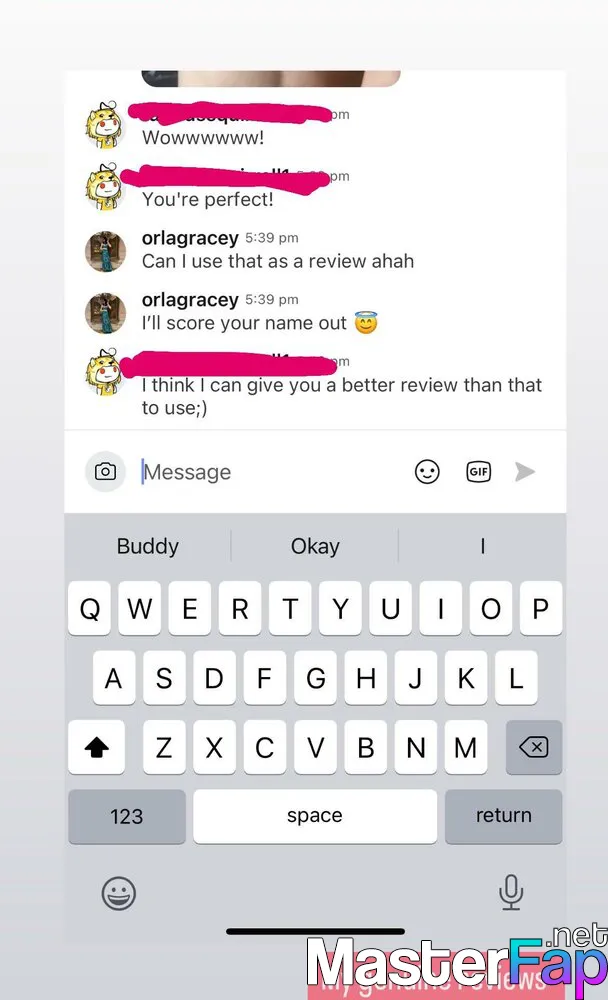This screenshot has height=1000, width=608.
Task: Choose the 'Buddy' keyboard suggestion
Action: tap(147, 546)
